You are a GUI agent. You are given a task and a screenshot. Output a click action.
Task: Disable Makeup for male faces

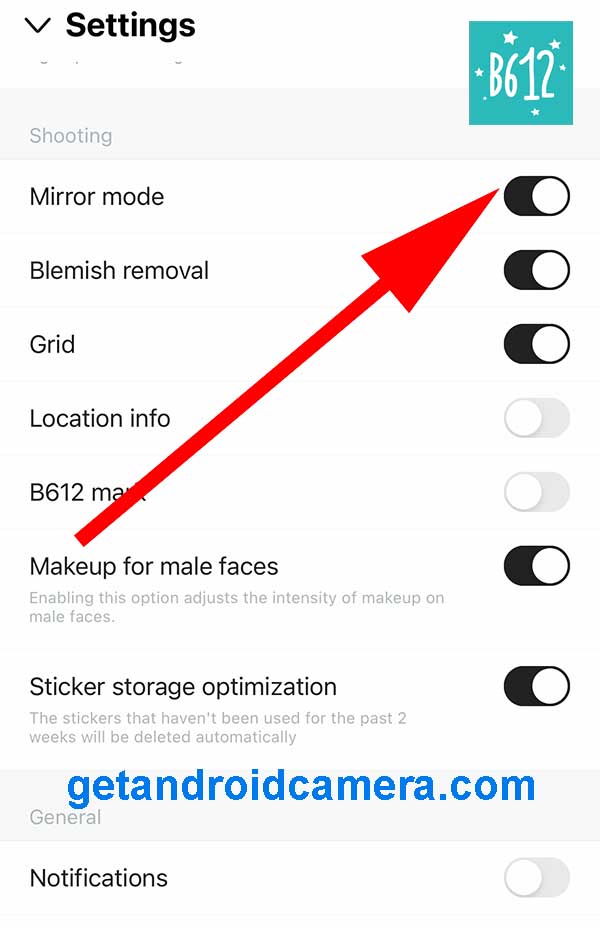pos(537,566)
